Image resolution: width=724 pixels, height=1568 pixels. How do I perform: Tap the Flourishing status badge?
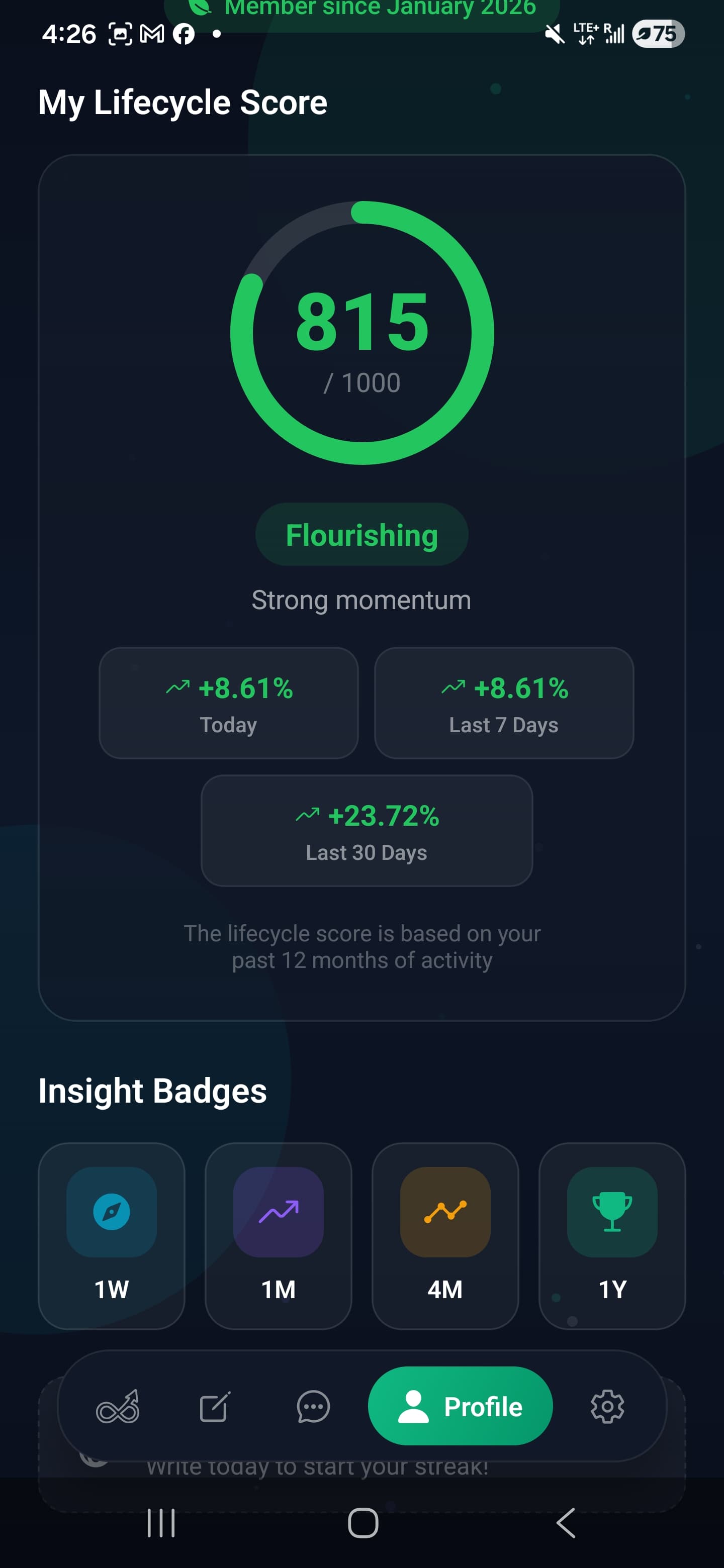(x=361, y=534)
